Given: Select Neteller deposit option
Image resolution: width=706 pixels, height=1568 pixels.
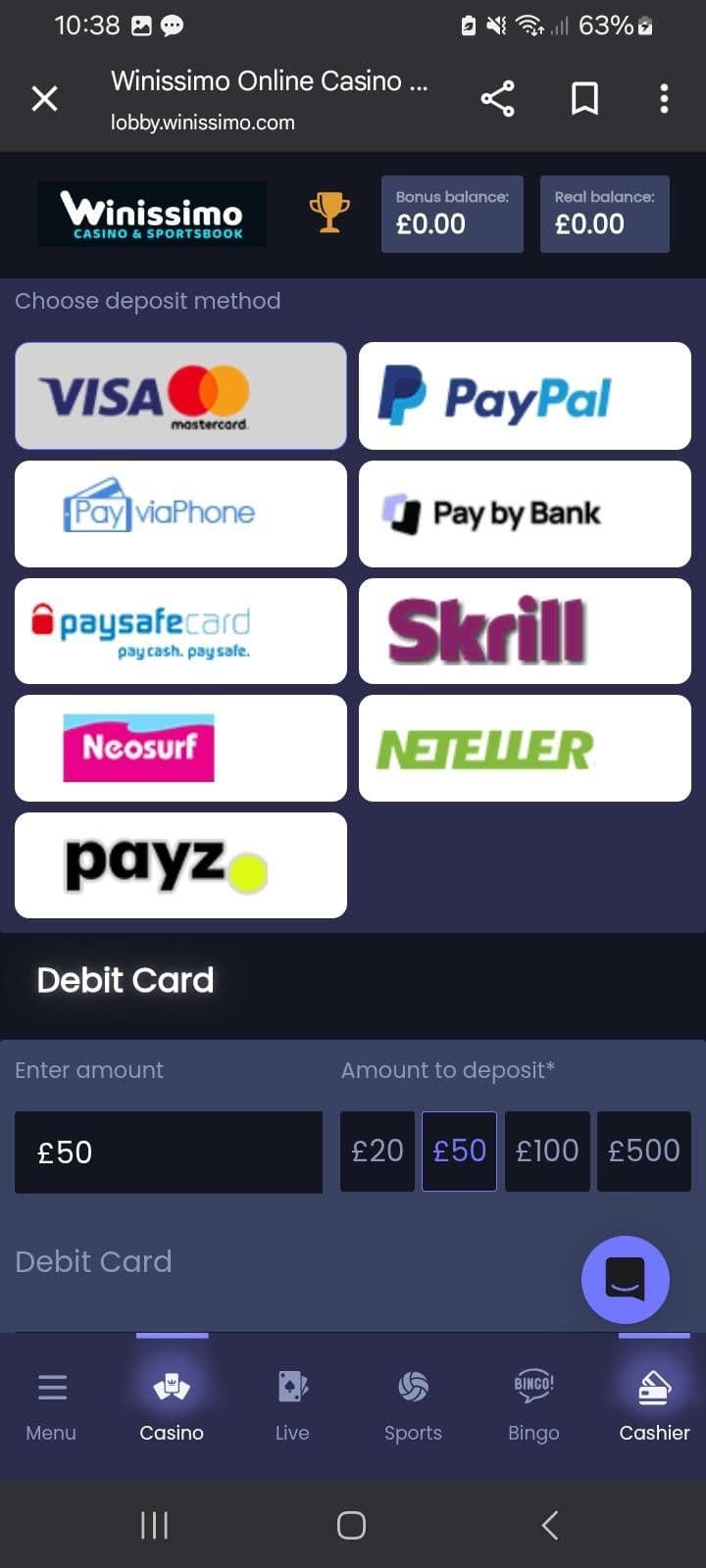Looking at the screenshot, I should point(525,748).
